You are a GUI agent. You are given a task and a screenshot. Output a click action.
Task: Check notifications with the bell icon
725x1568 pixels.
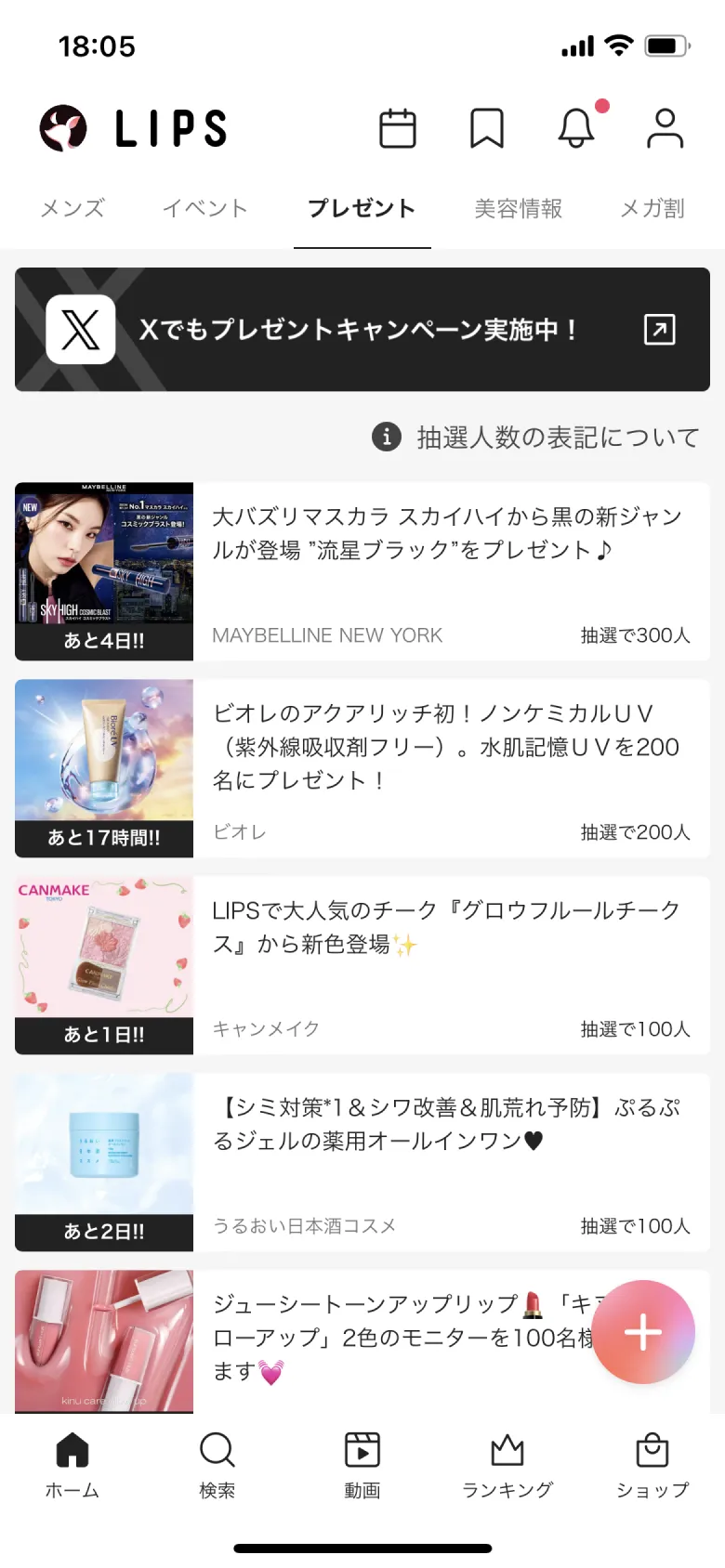coord(576,130)
